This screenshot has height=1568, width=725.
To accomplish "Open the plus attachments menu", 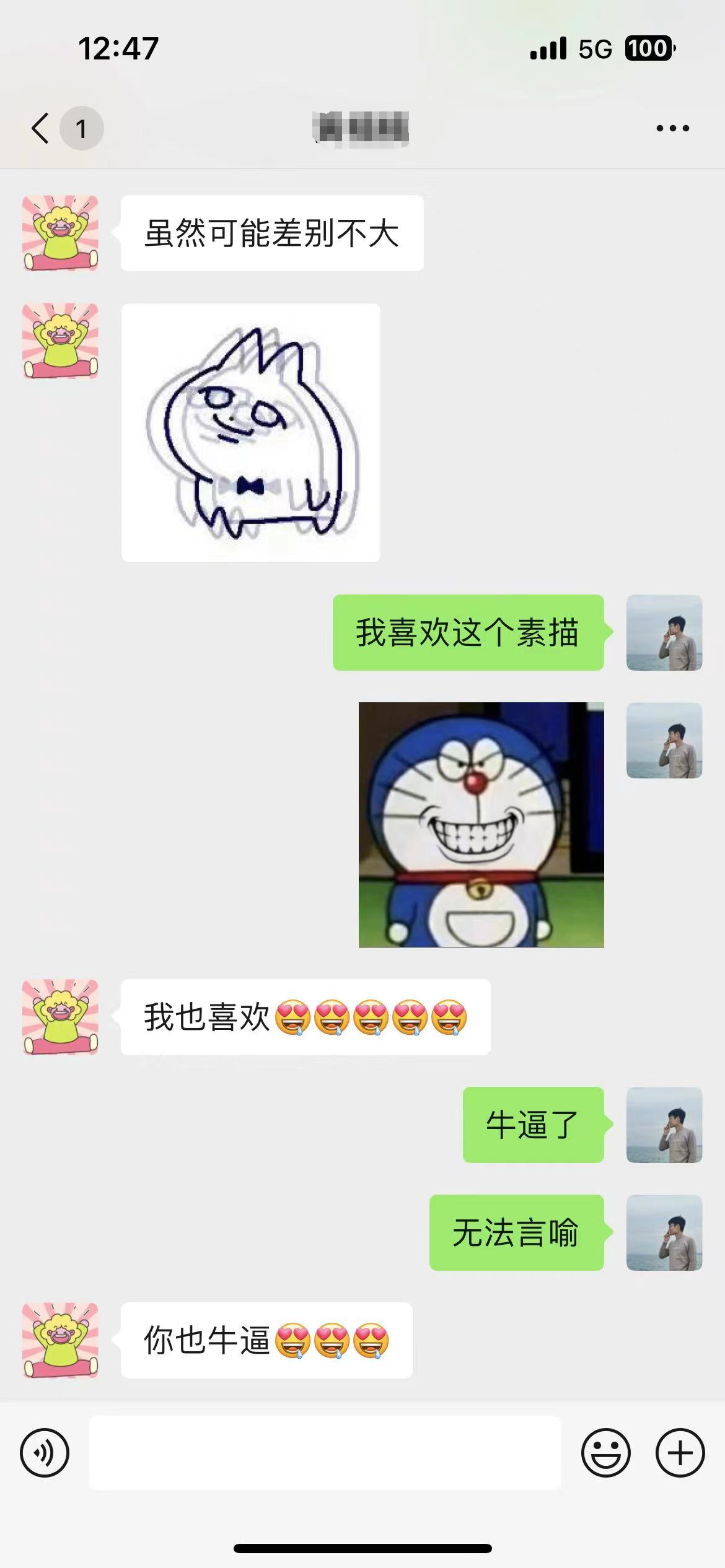I will [680, 1452].
